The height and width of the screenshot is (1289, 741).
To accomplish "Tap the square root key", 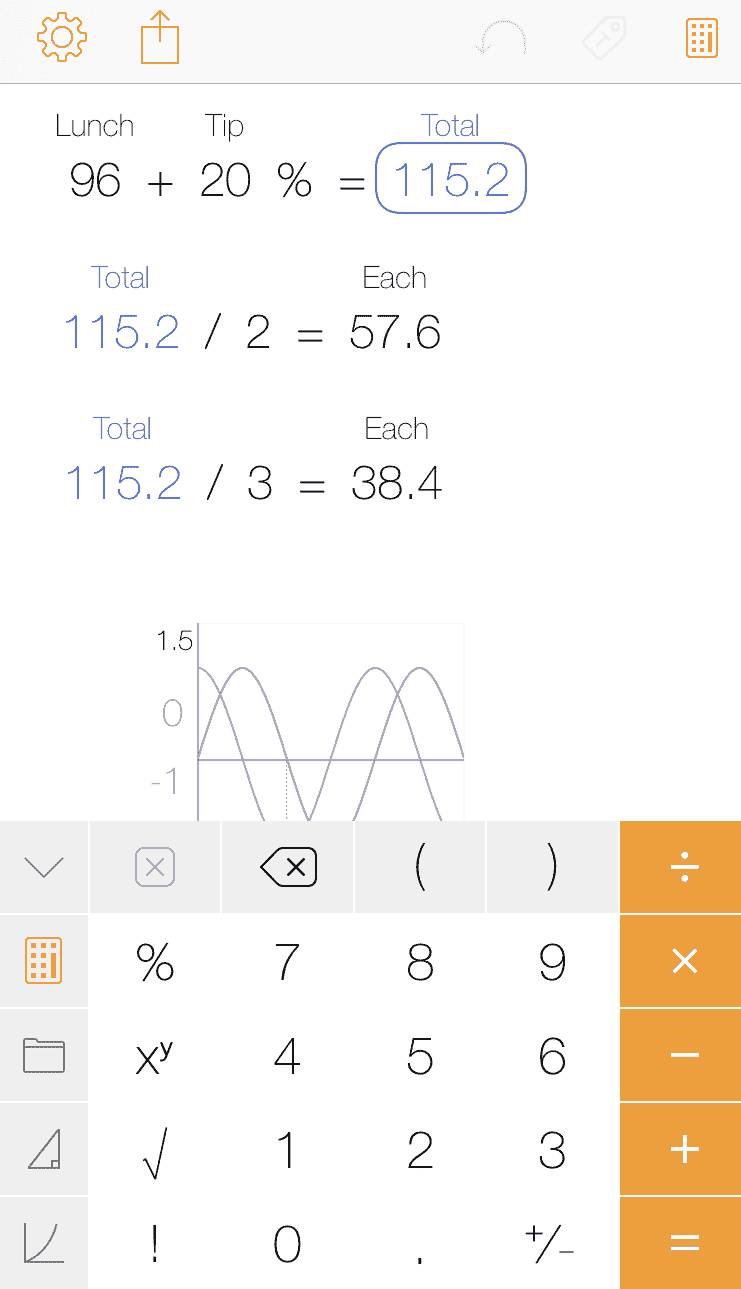I will [x=155, y=1150].
